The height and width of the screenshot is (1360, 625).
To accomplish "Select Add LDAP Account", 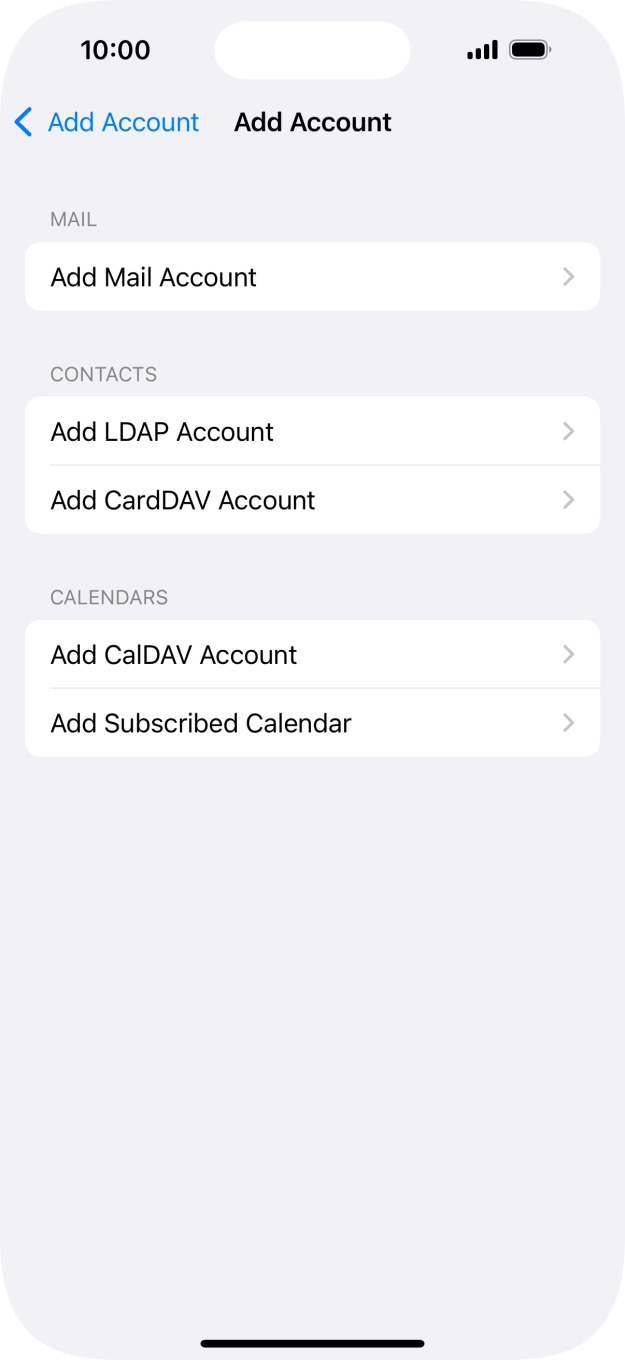I will pyautogui.click(x=312, y=432).
